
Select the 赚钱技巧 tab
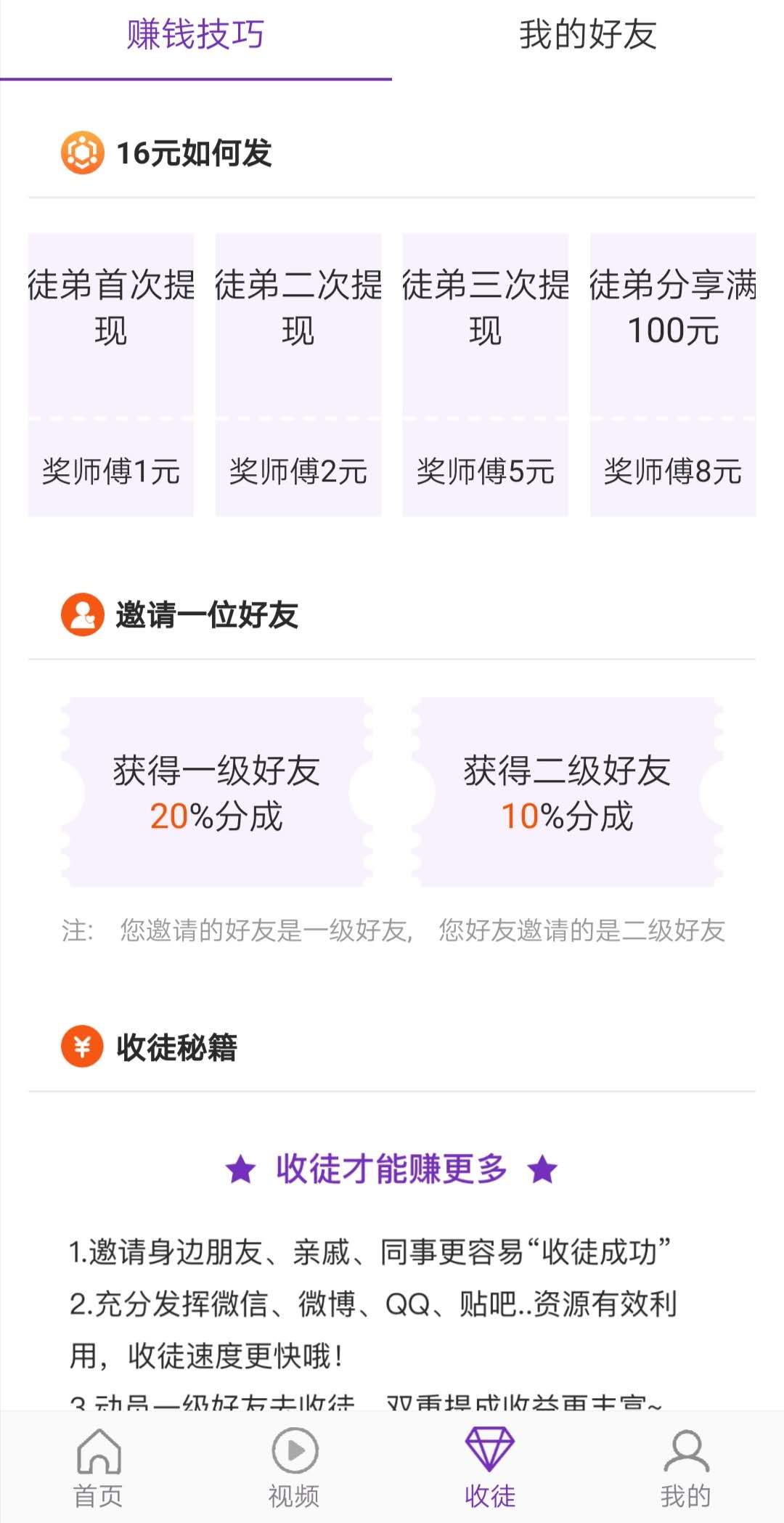click(x=196, y=35)
